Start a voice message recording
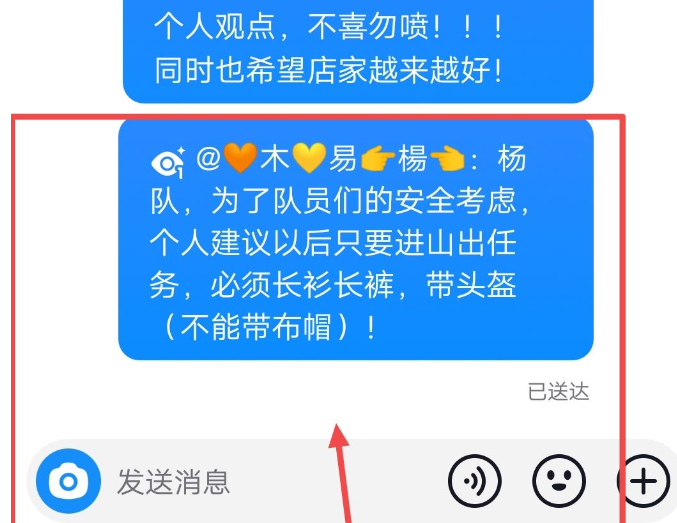677x523 pixels. (x=474, y=482)
